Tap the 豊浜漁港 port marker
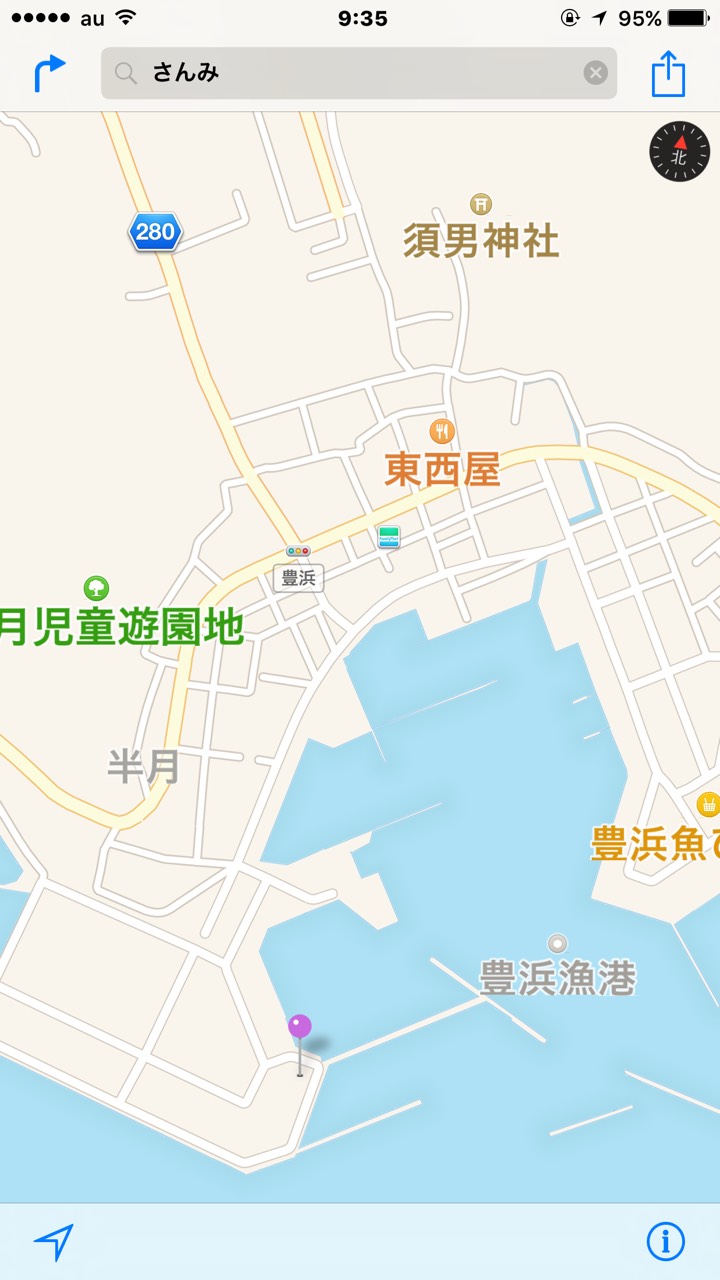Image resolution: width=720 pixels, height=1280 pixels. 557,943
